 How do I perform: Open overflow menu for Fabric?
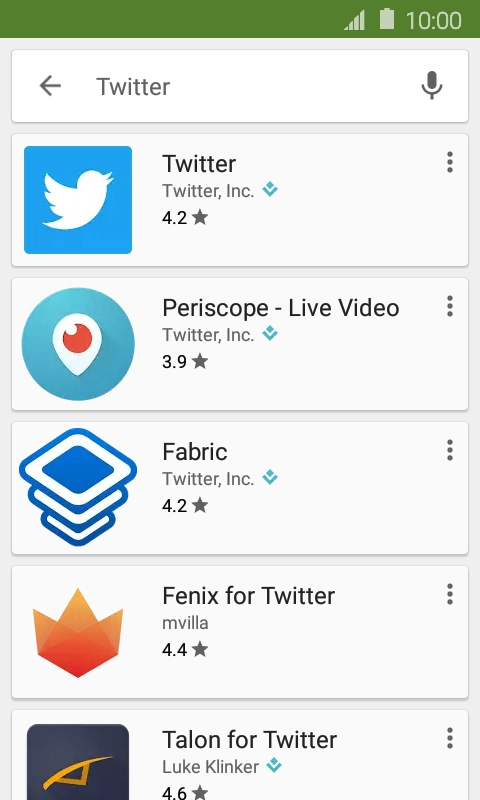click(449, 450)
